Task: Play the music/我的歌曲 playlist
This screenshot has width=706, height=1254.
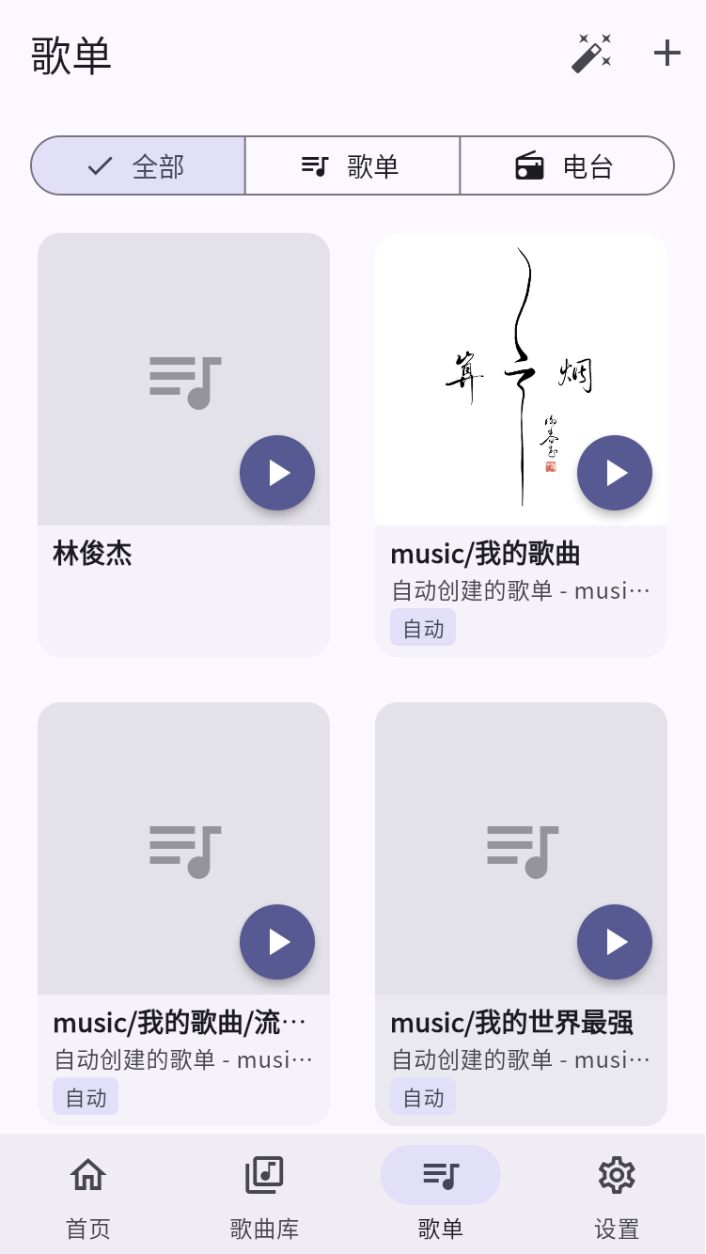Action: point(614,473)
